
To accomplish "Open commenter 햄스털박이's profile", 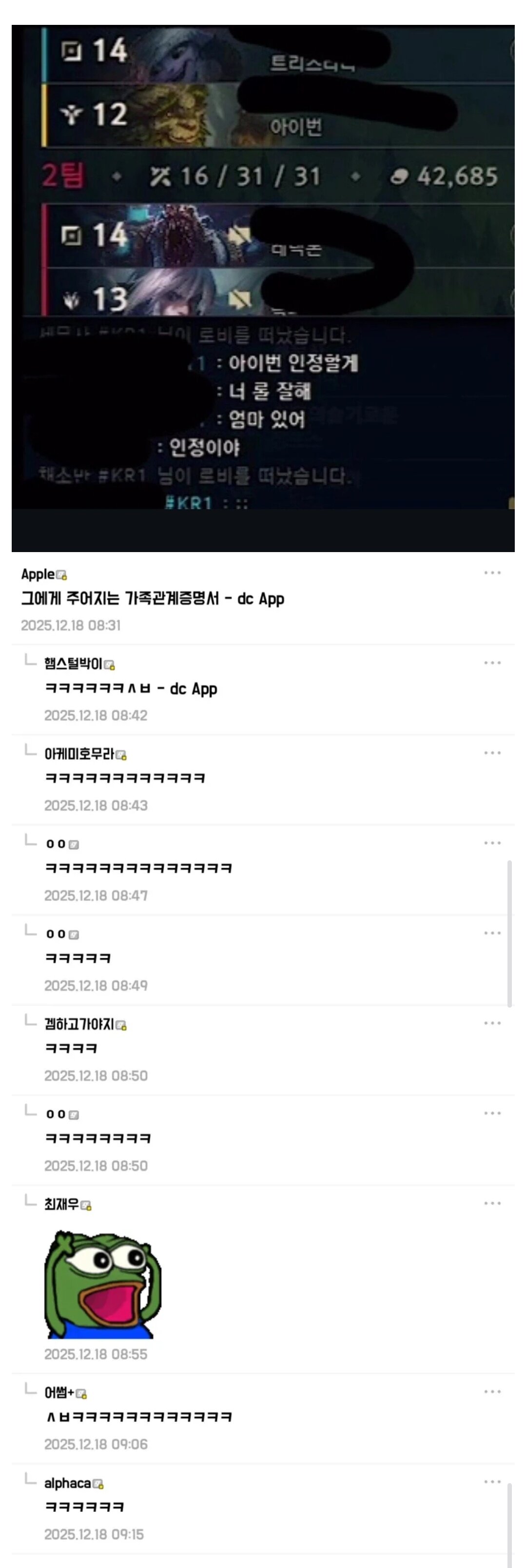I will click(x=73, y=663).
